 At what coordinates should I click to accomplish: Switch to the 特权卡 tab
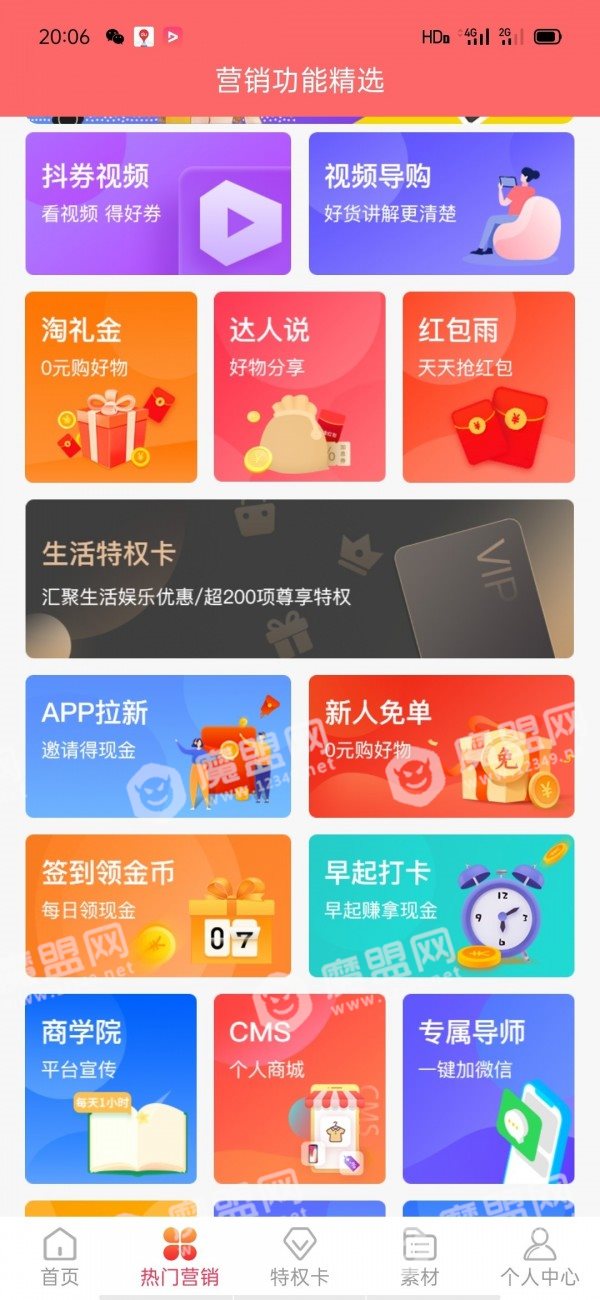300,1257
